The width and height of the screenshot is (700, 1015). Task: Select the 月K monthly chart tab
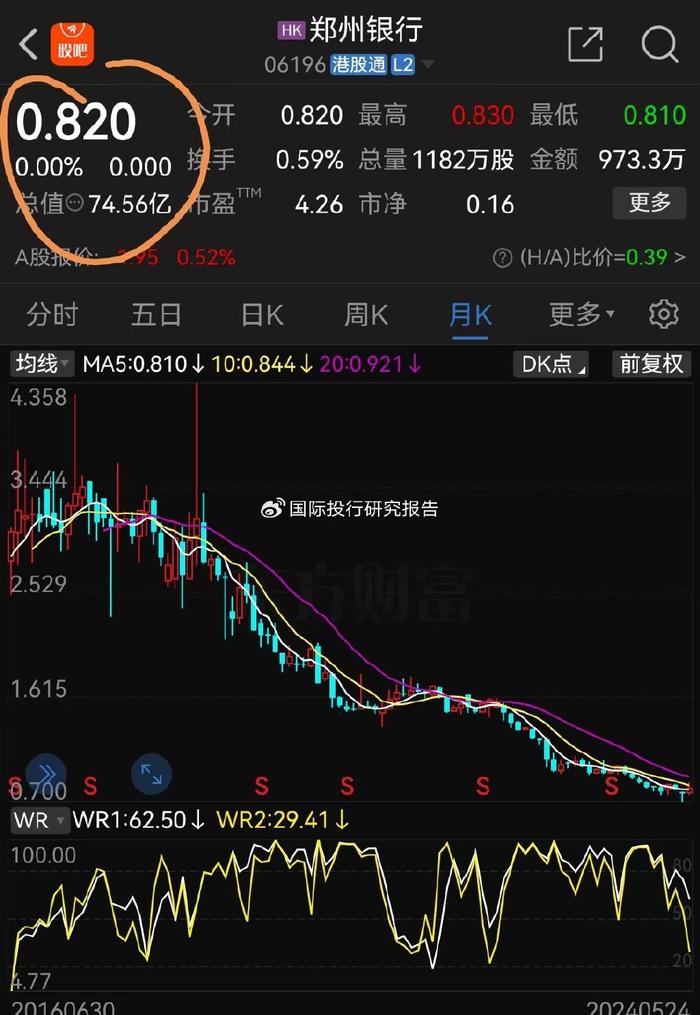point(470,315)
